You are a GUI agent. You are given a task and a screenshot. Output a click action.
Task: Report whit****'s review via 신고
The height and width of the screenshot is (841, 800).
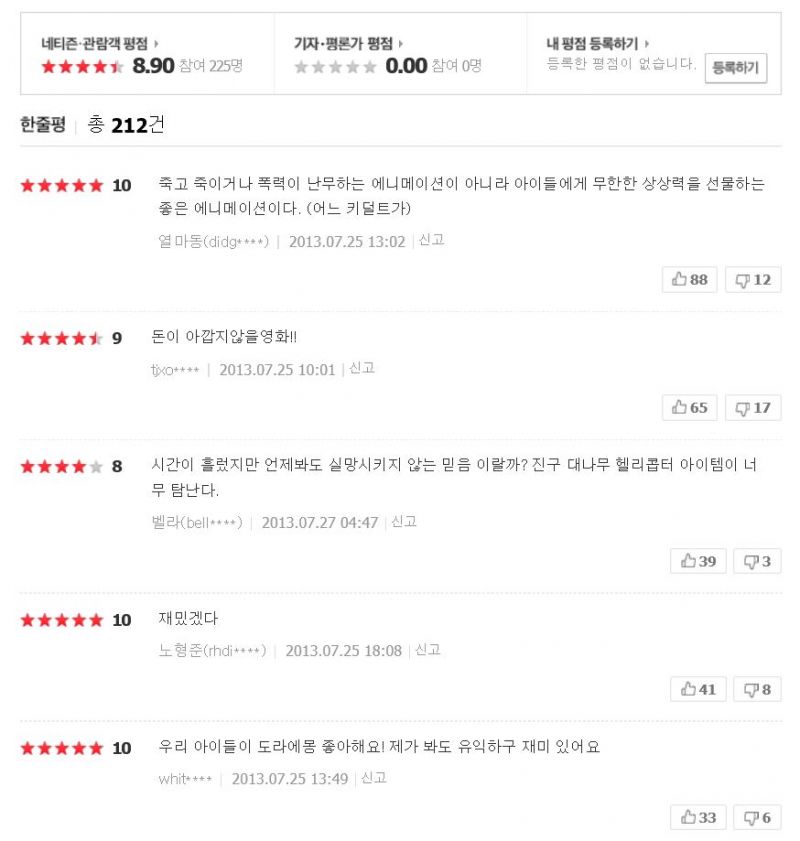(374, 778)
